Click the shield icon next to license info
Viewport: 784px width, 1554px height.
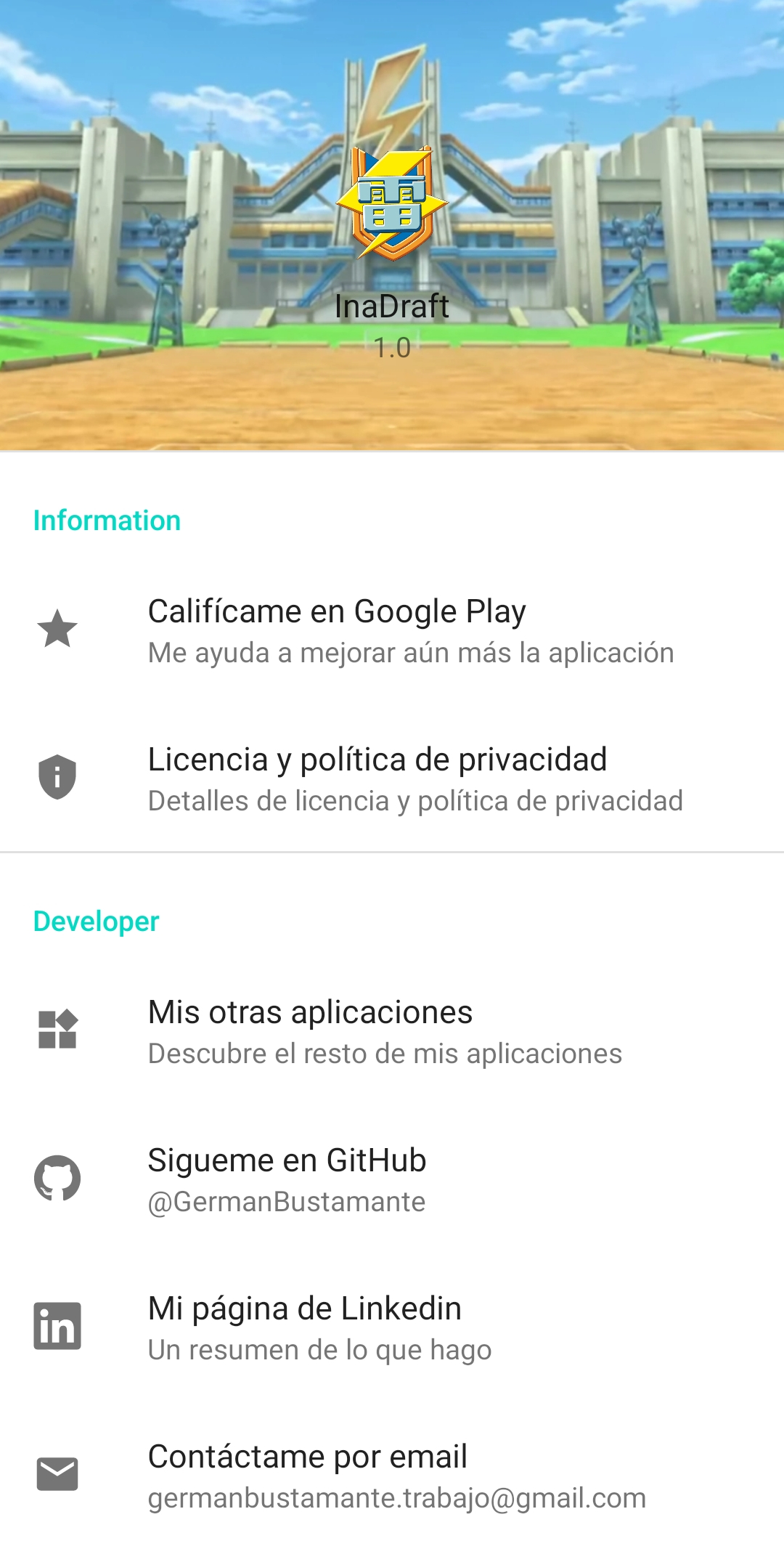point(58,777)
